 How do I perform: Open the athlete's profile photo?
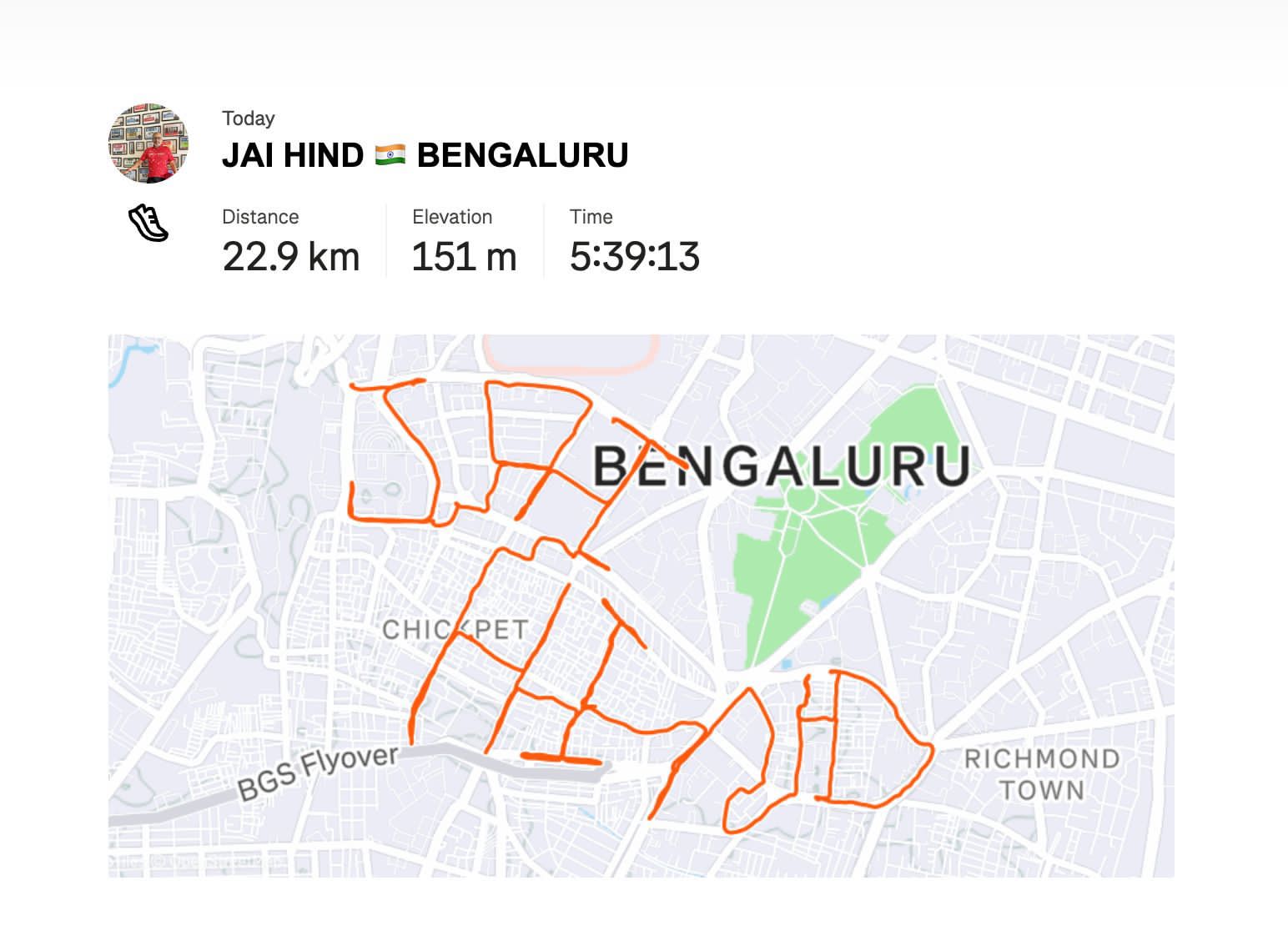coord(148,143)
